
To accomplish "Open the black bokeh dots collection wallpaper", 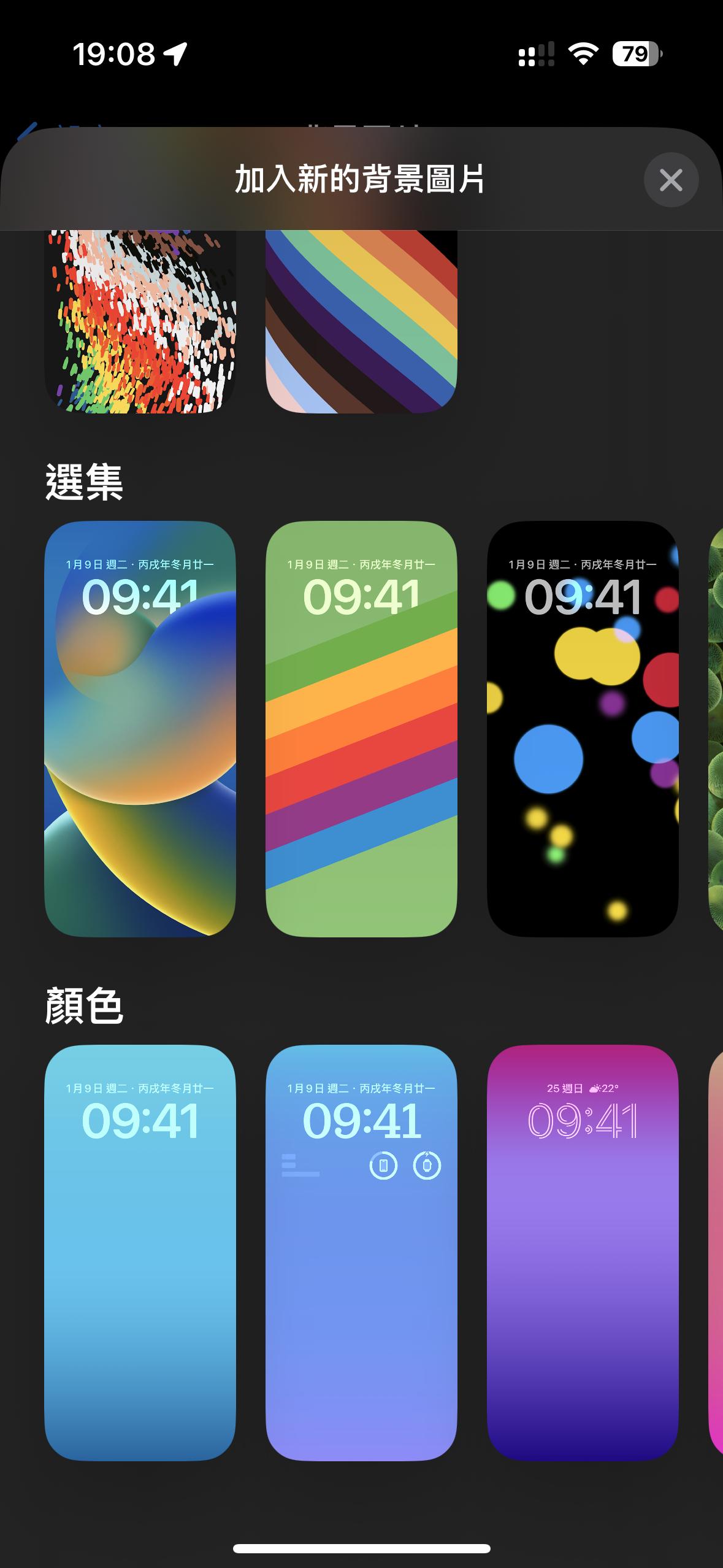I will 582,729.
